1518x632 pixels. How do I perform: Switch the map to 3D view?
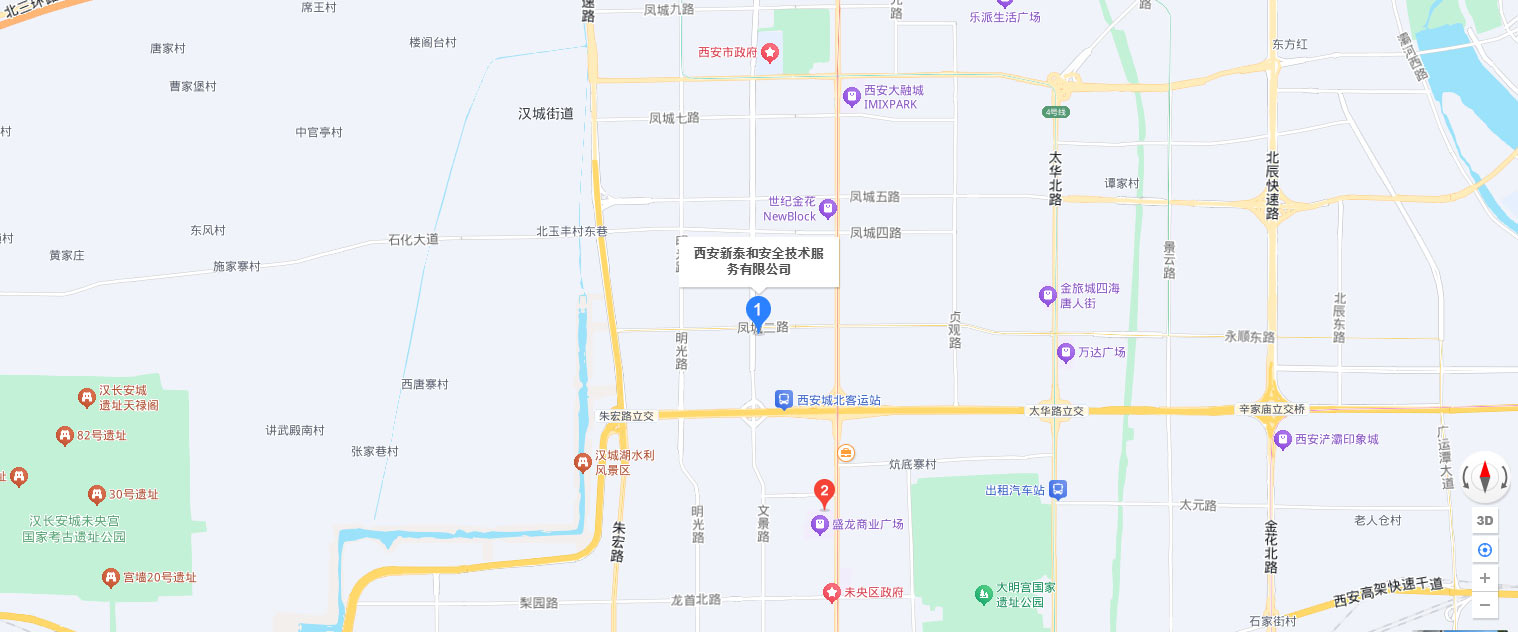click(x=1485, y=521)
